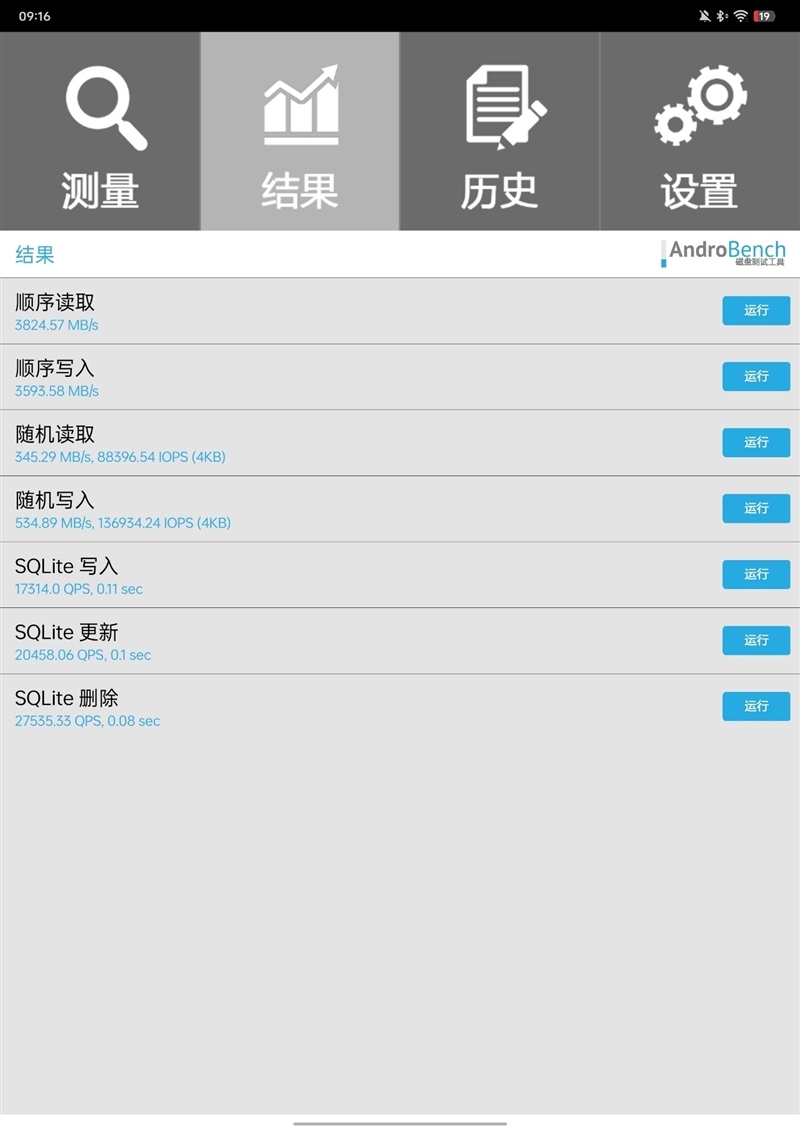Run the SQLite 删除 test
The width and height of the screenshot is (800, 1131).
(x=756, y=706)
